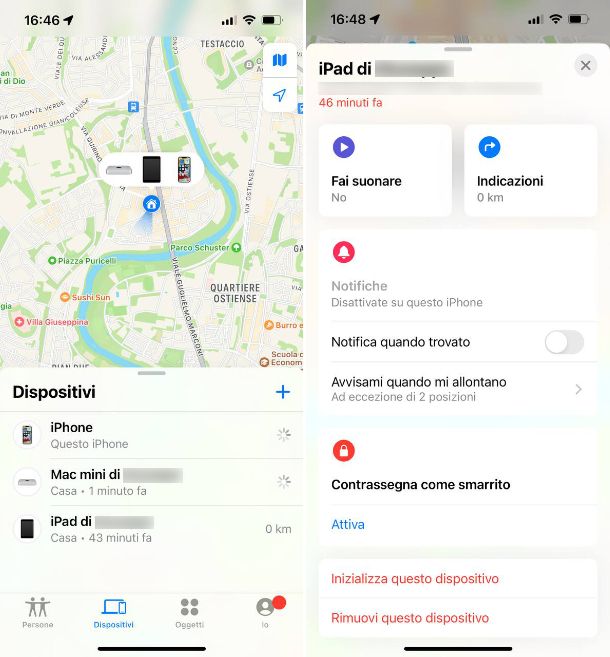Open the map mode selector
Screen dimensions: 610x657
click(279, 61)
